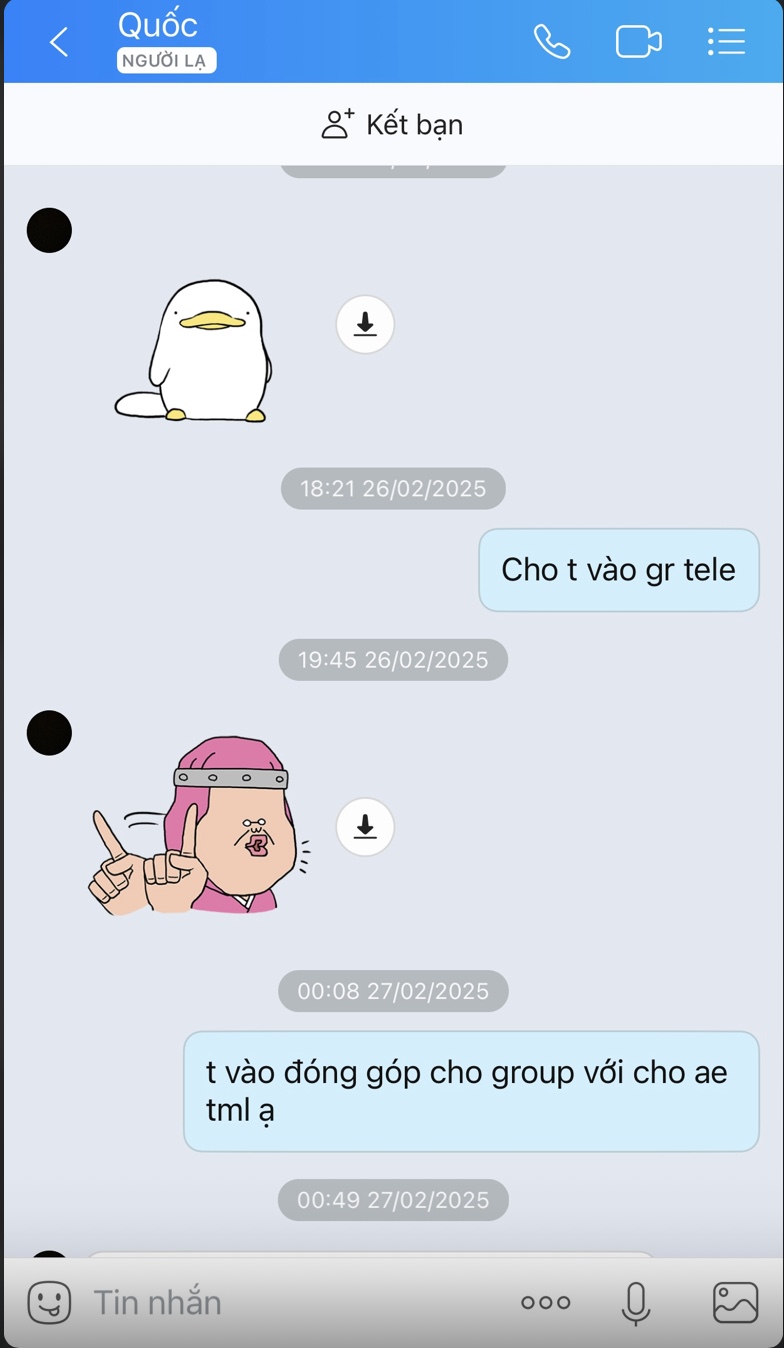
Task: Focus the Tin nhắn message field
Action: [x=290, y=1302]
